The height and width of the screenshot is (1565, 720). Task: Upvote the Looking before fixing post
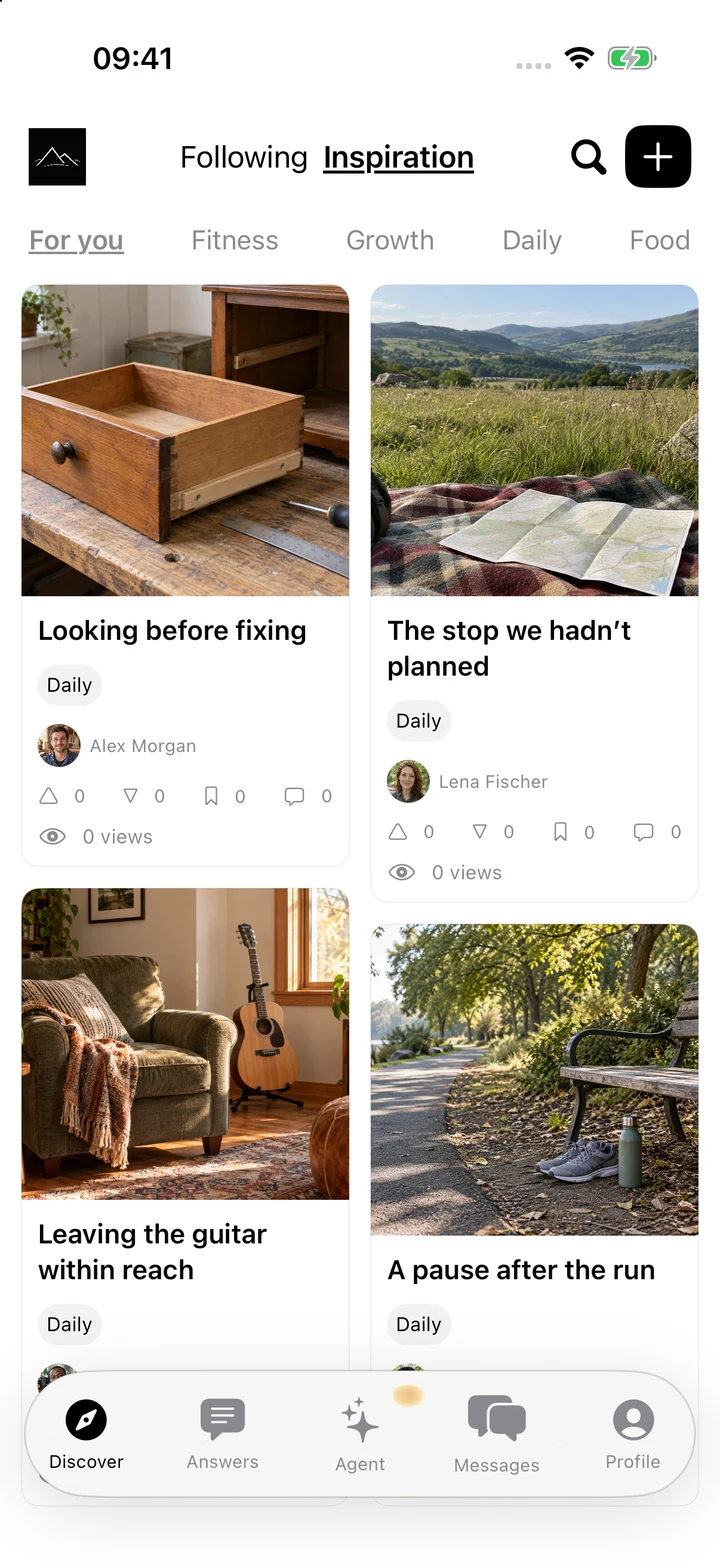[x=48, y=796]
